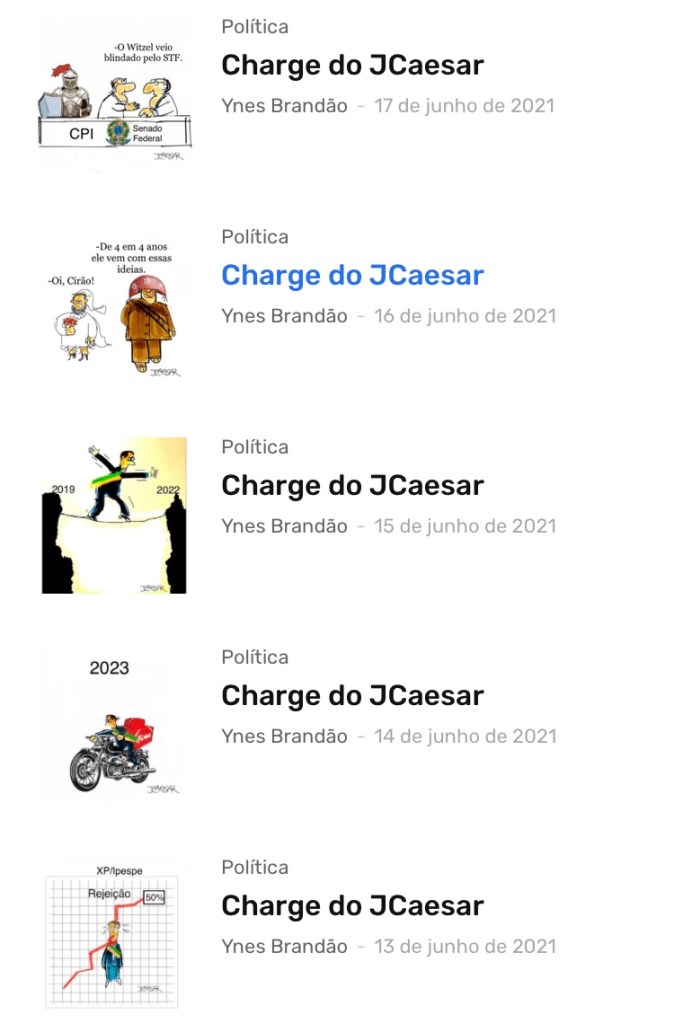Image resolution: width=674 pixels, height=1023 pixels.
Task: View author Ynes Brandão on the 16 de junho post
Action: coord(284,316)
